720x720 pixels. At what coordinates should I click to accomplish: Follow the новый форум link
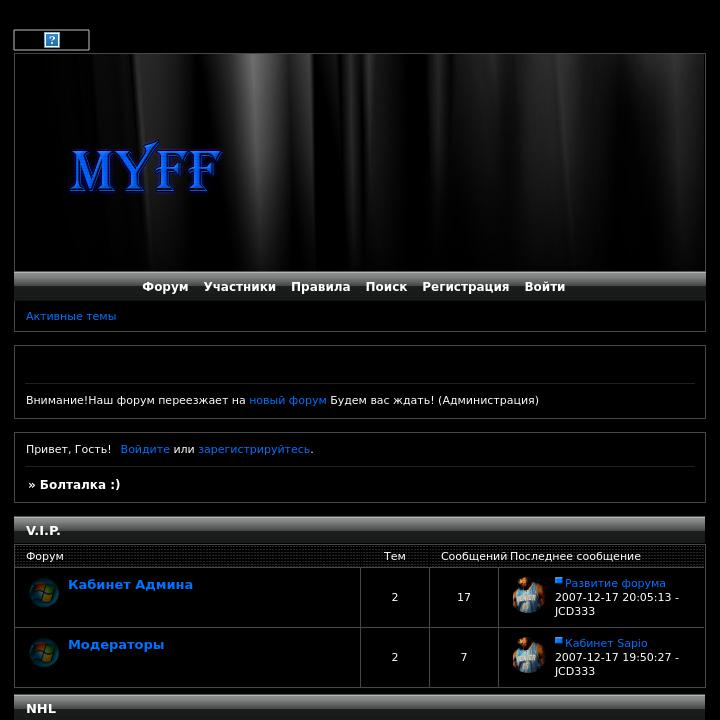pyautogui.click(x=287, y=400)
